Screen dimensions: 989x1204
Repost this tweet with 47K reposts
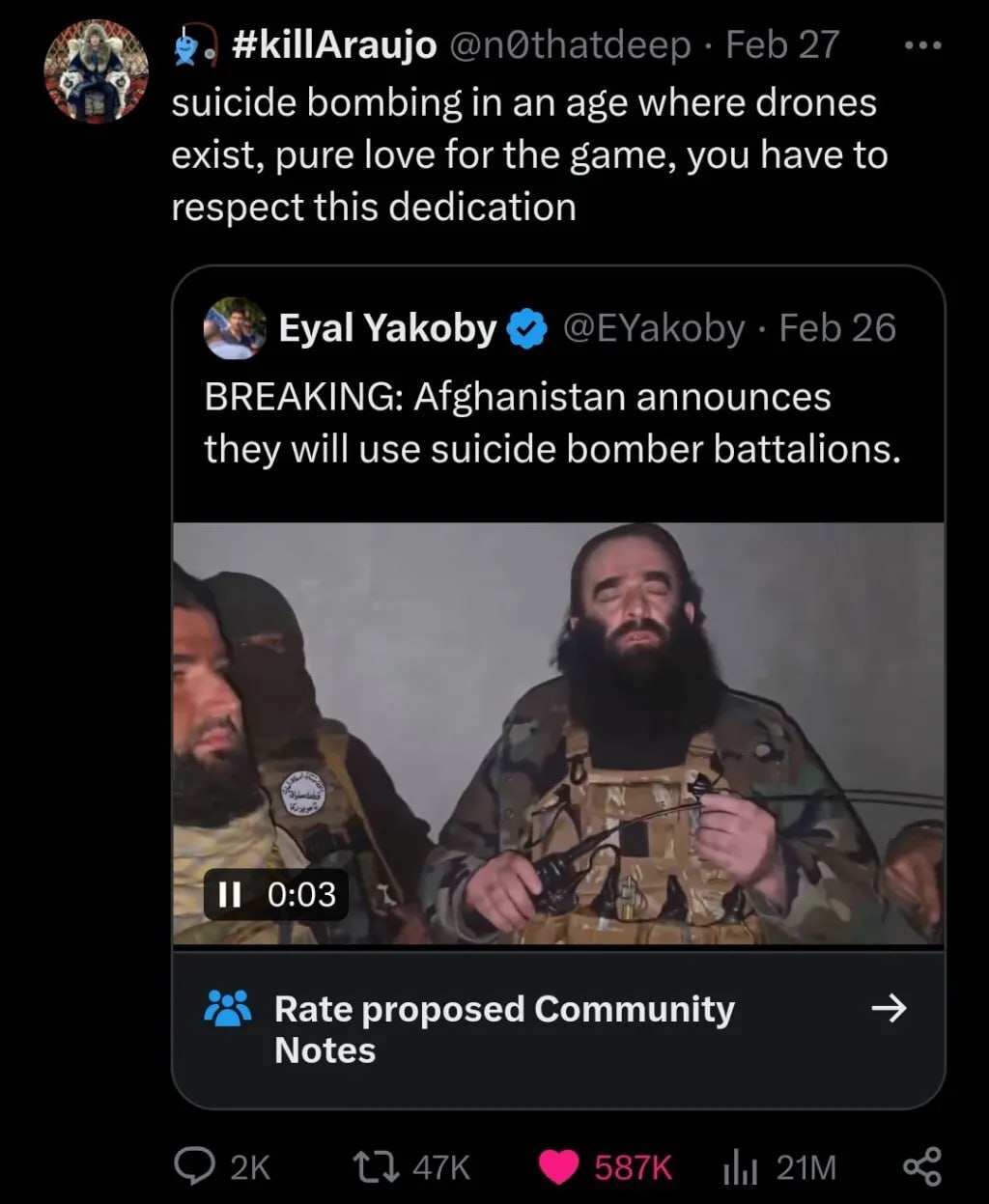tap(375, 1167)
